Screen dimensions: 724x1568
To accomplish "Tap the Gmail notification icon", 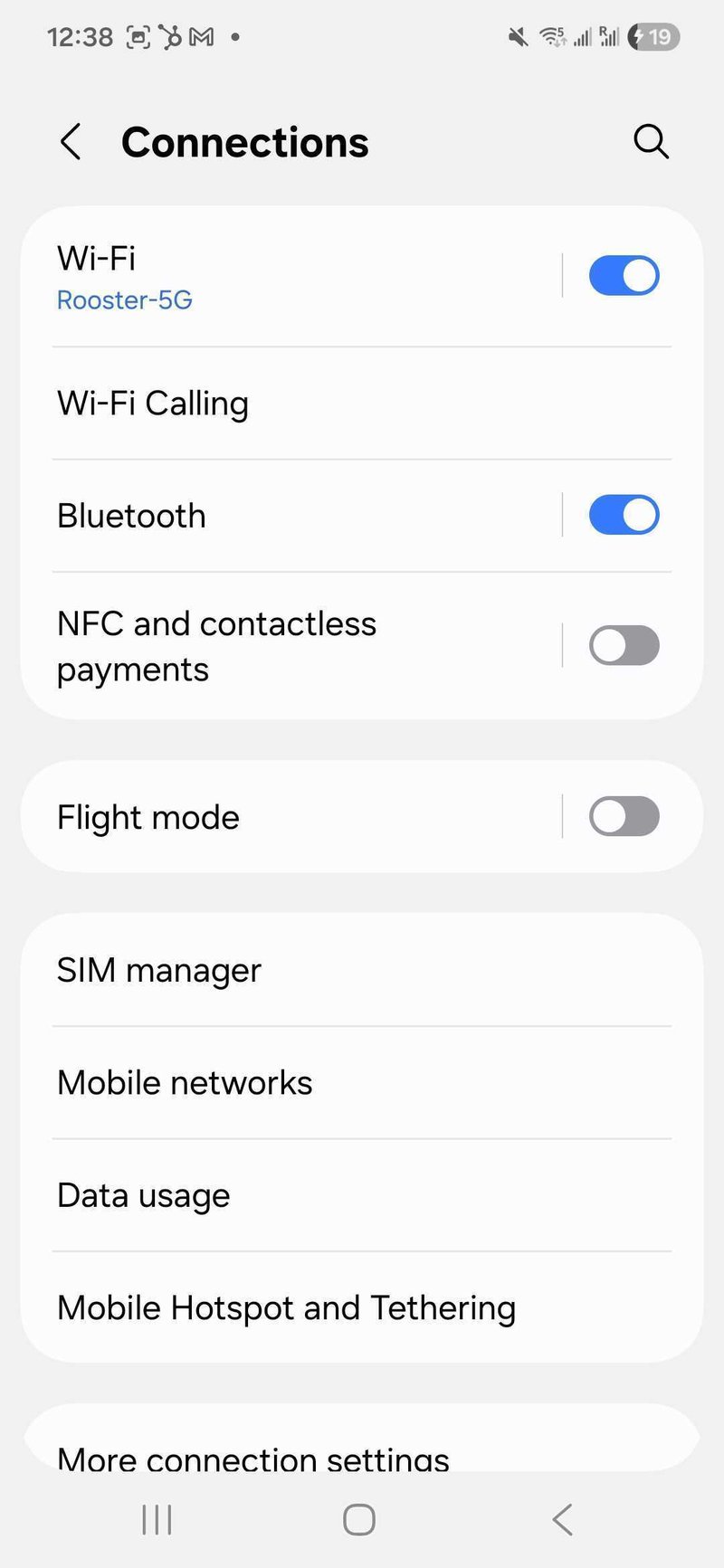I will click(x=201, y=36).
